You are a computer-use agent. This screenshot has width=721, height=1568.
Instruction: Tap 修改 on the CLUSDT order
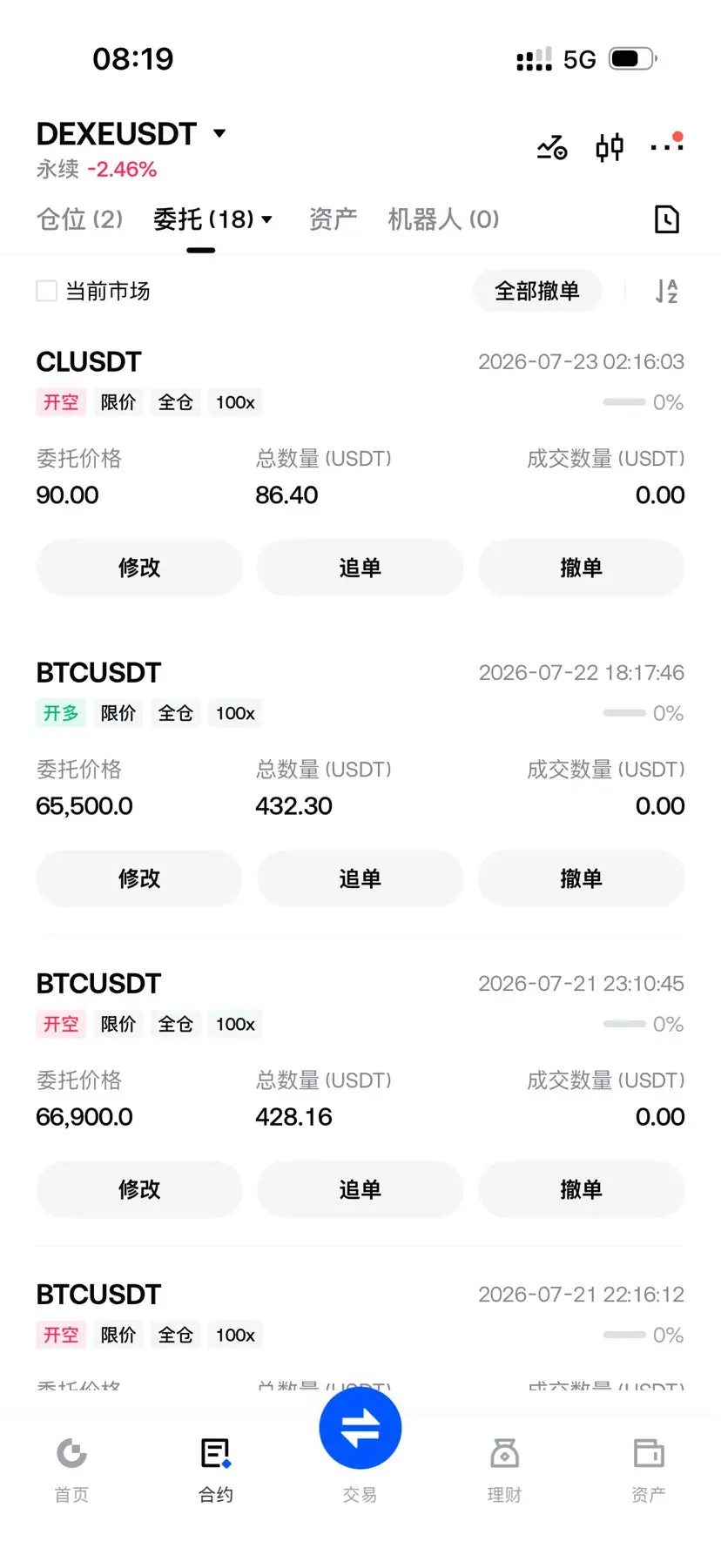pos(139,568)
